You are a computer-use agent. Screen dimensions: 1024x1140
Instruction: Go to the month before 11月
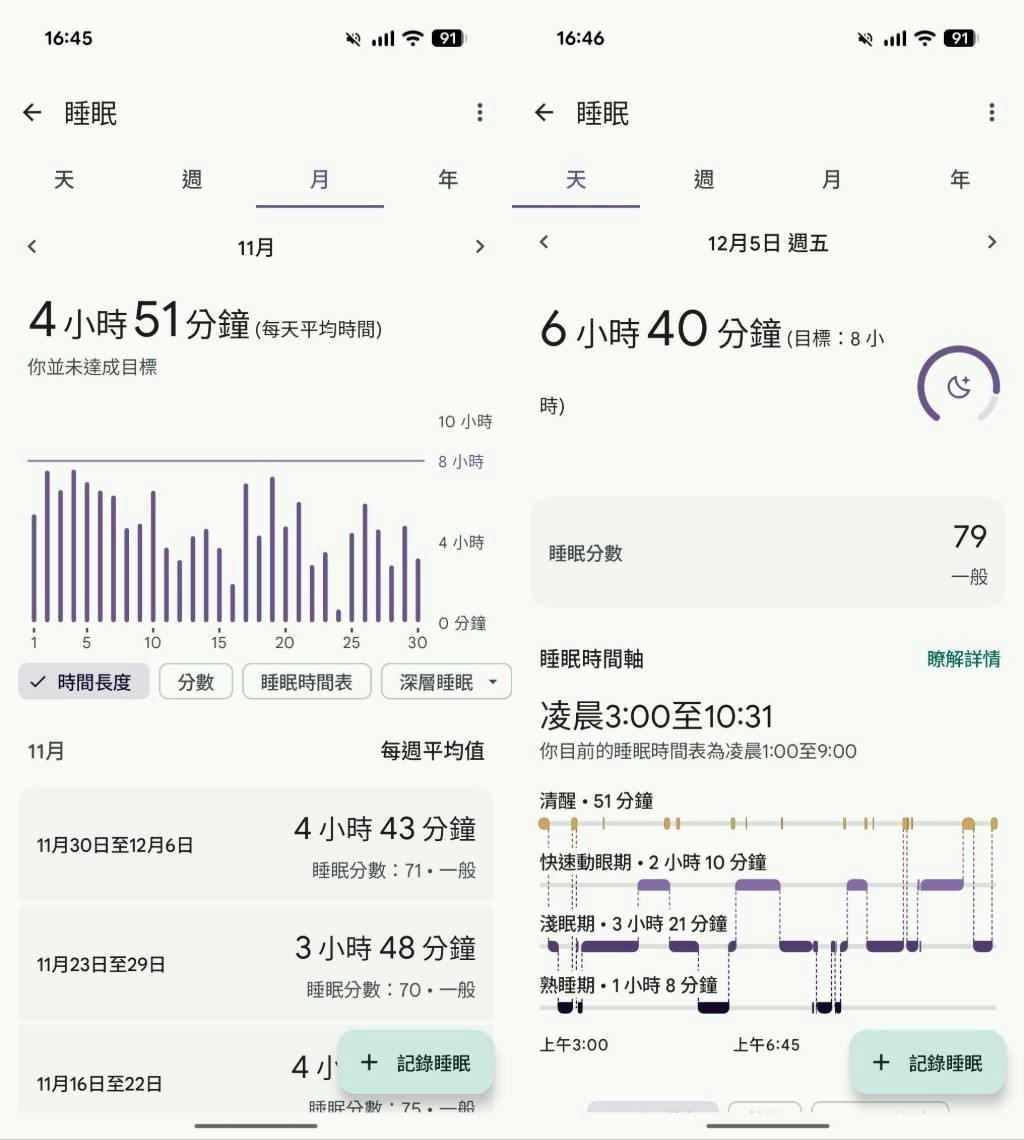pyautogui.click(x=32, y=246)
